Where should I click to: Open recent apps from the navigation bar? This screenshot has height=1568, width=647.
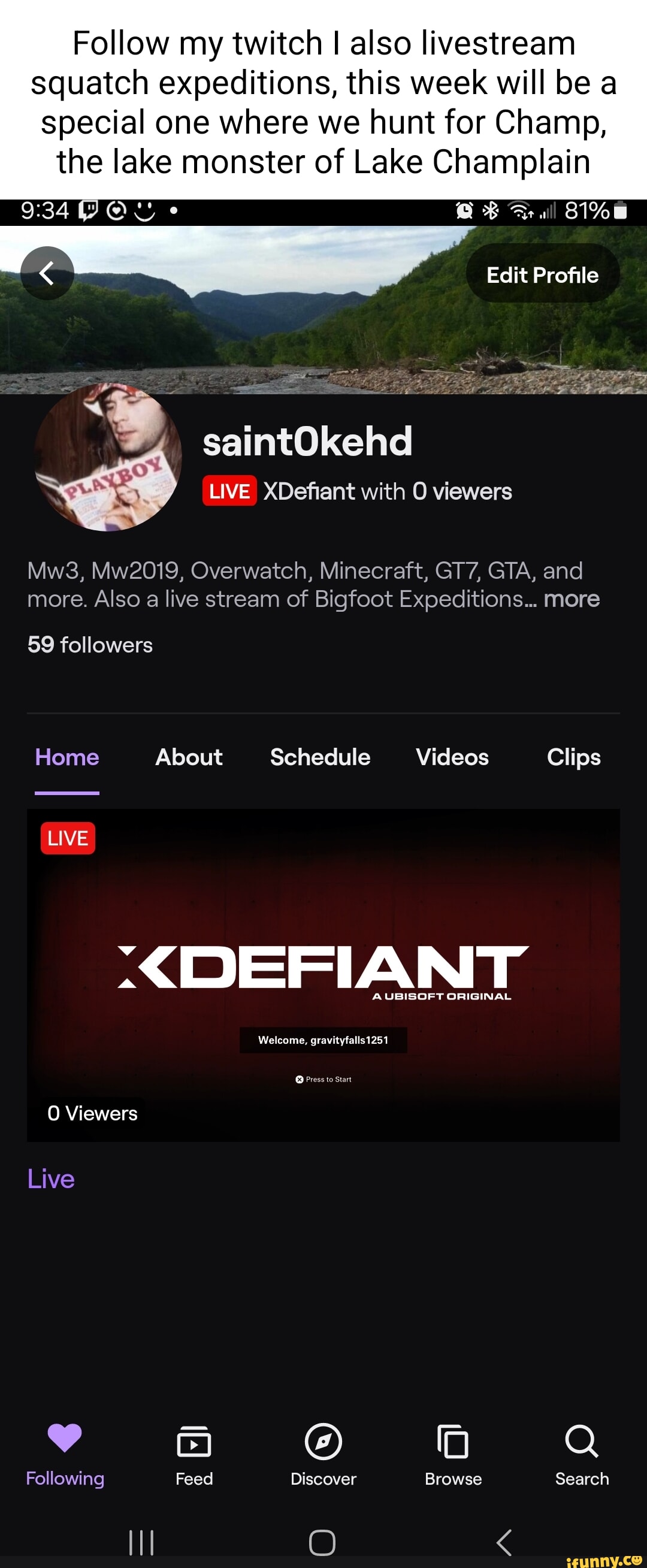click(141, 1542)
